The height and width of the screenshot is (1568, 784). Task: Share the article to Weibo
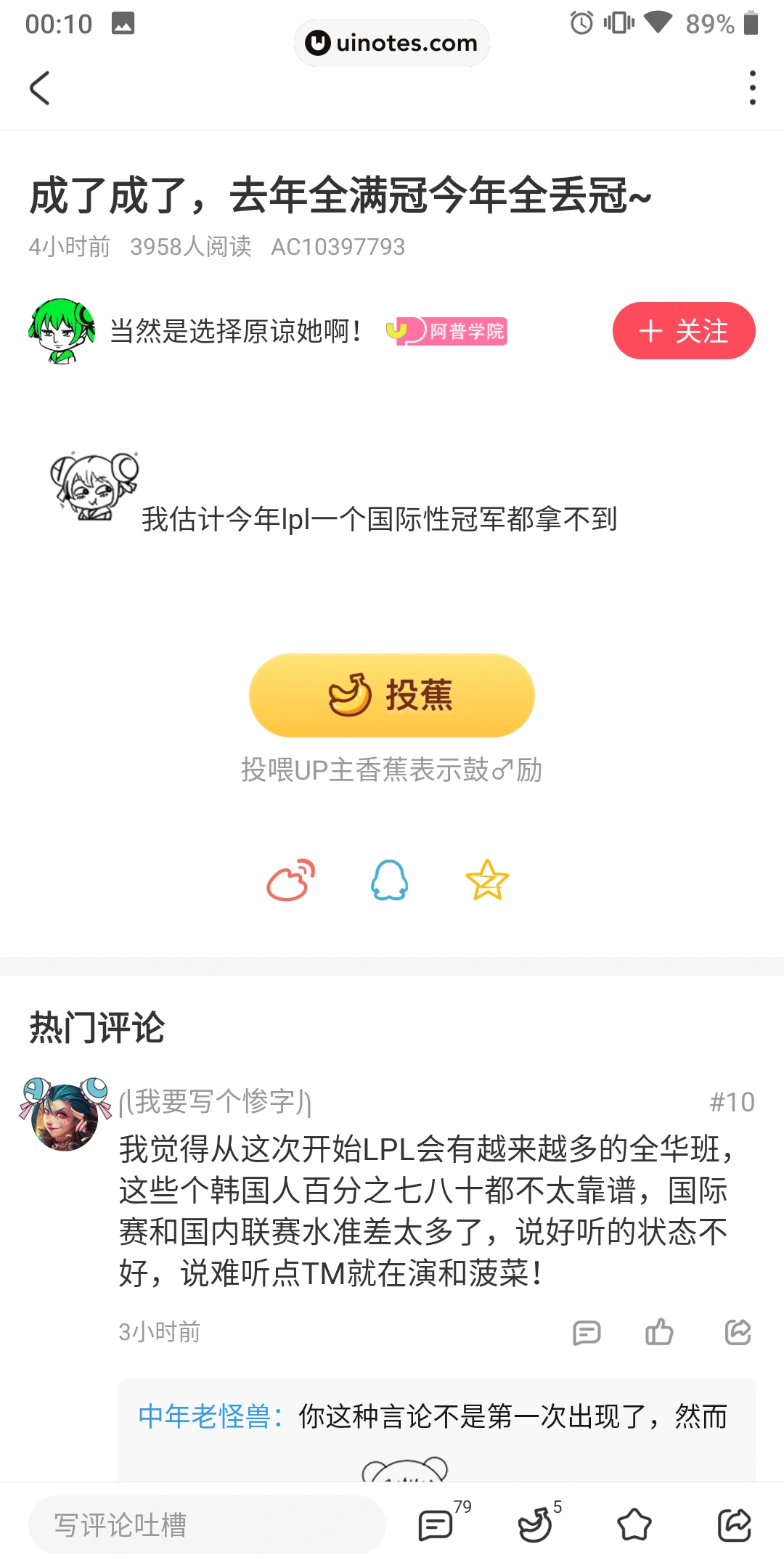[x=291, y=880]
